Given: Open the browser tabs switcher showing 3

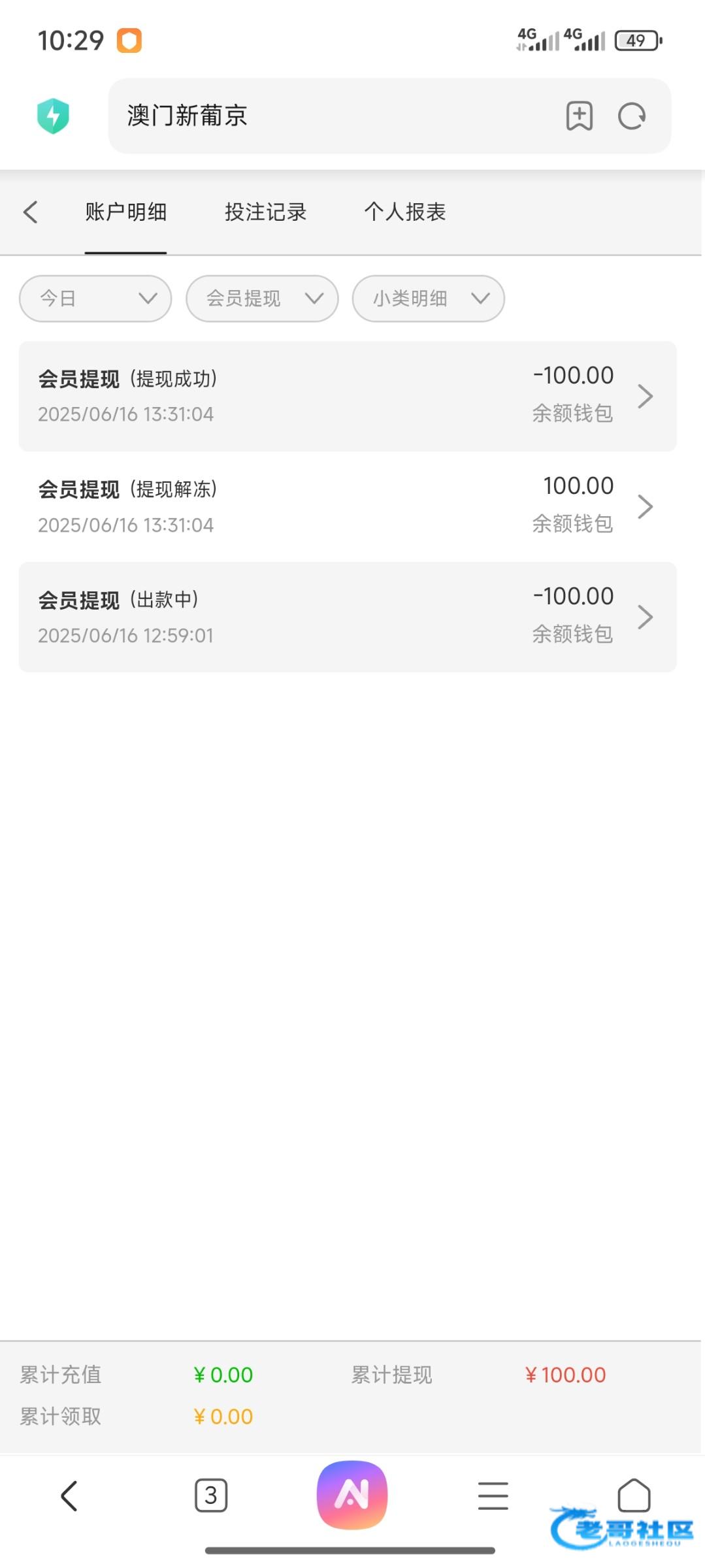Looking at the screenshot, I should pyautogui.click(x=211, y=1495).
